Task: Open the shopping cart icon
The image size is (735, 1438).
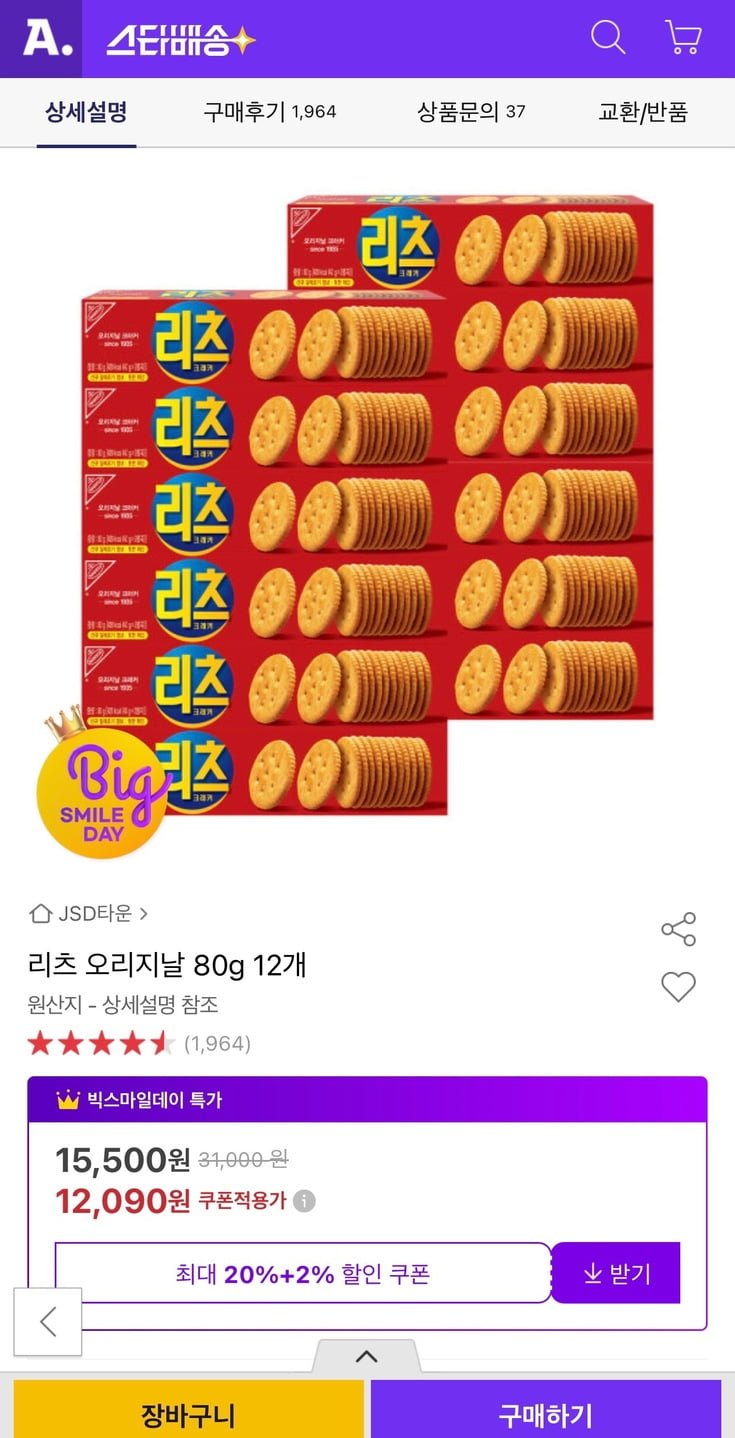Action: pyautogui.click(x=683, y=38)
